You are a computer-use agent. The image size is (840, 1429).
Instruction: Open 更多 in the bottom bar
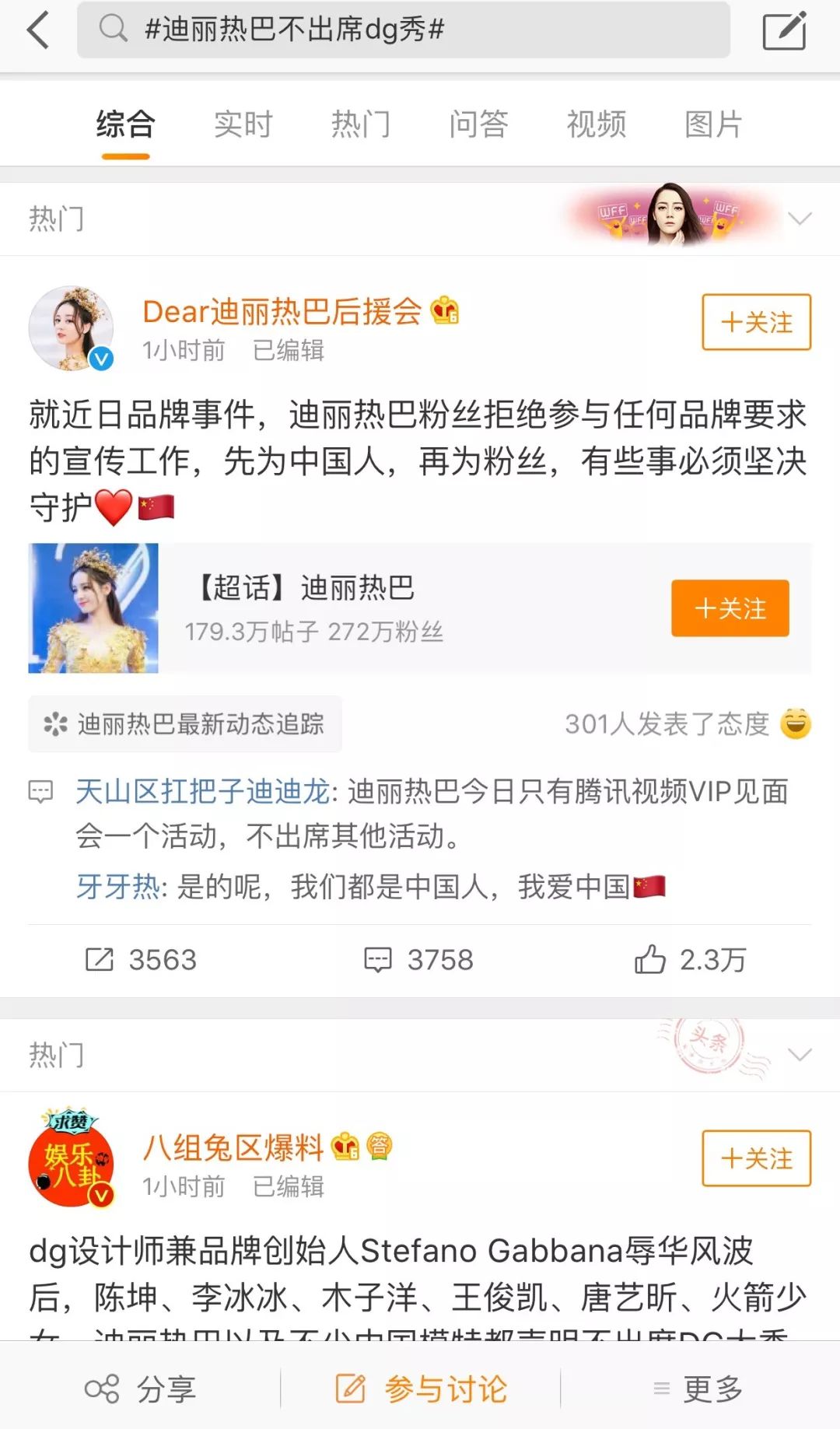point(698,1389)
